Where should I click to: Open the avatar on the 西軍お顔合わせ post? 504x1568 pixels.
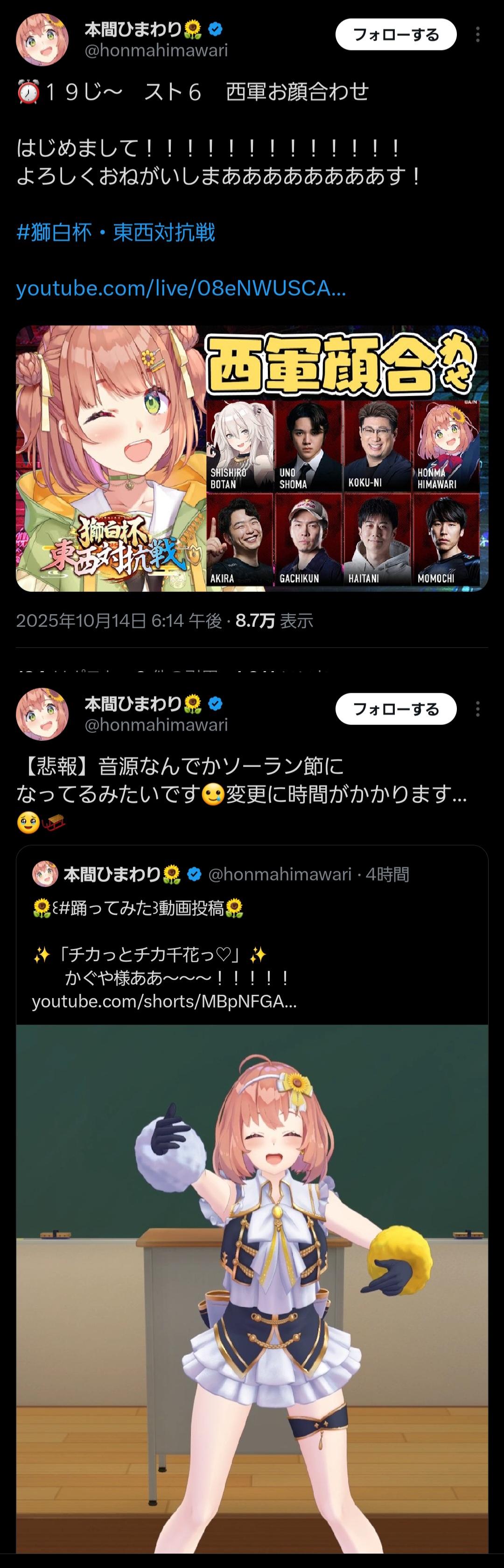42,40
